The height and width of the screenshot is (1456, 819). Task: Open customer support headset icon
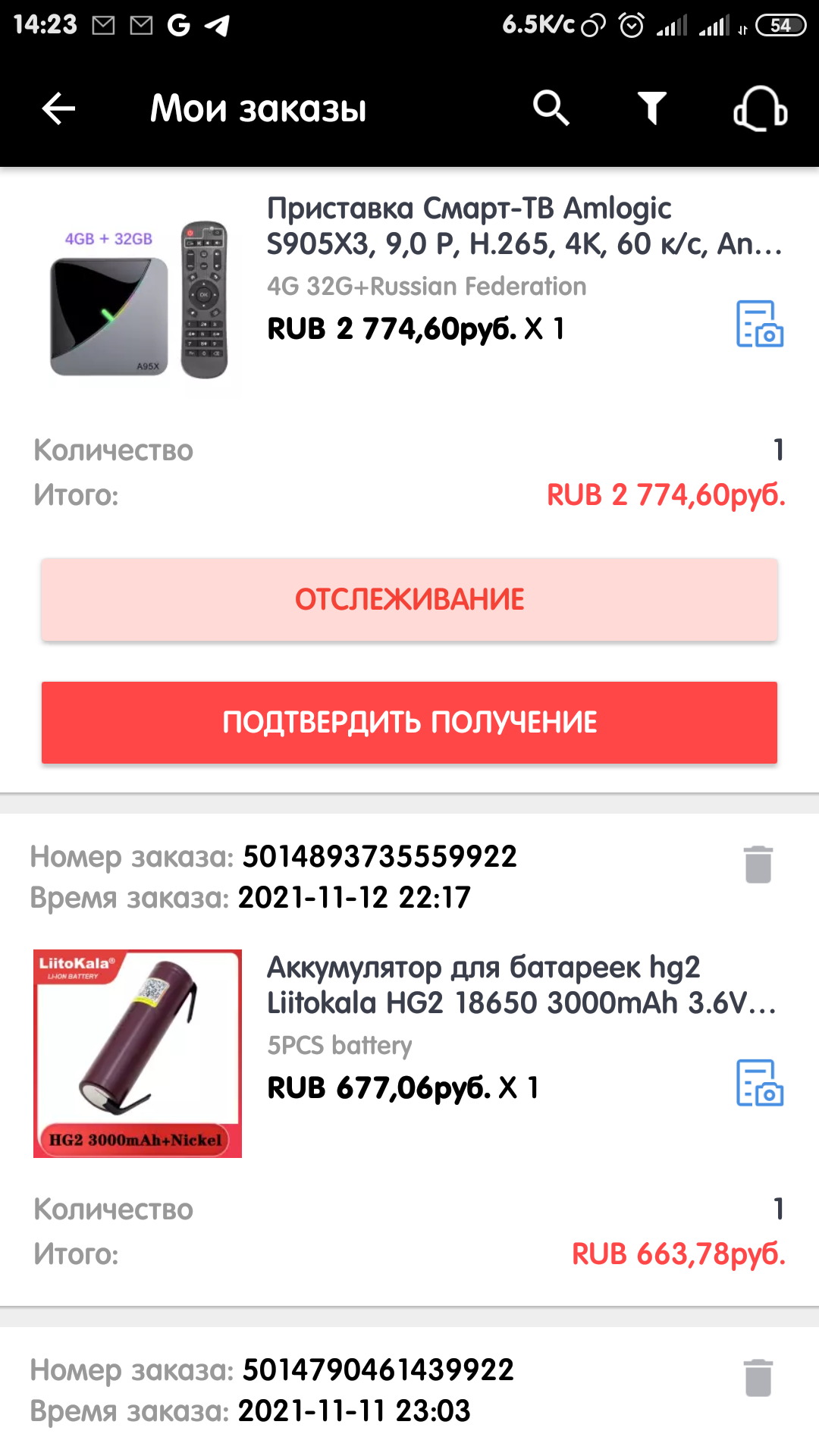(761, 108)
